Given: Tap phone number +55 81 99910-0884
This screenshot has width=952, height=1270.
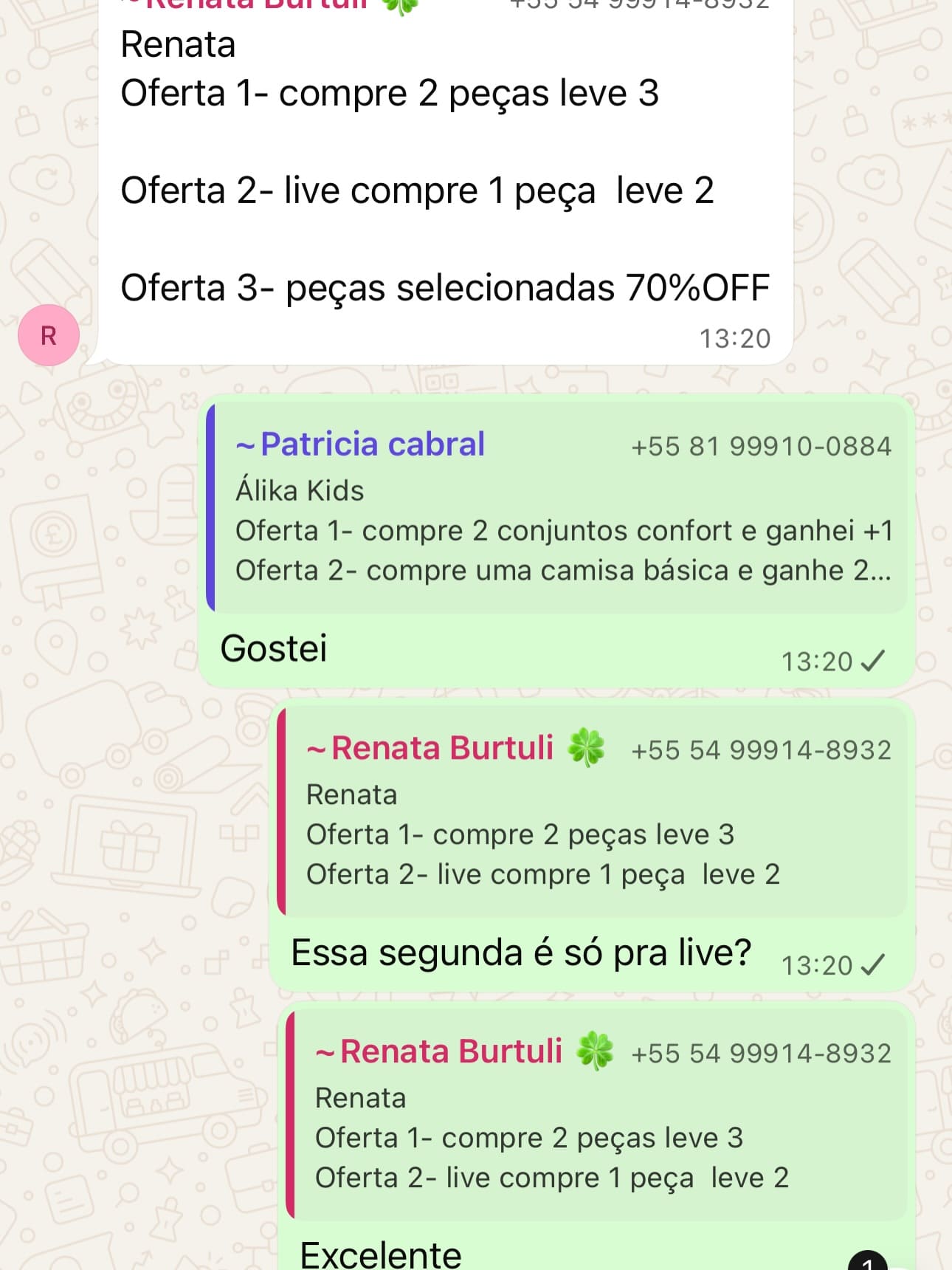Looking at the screenshot, I should 762,446.
